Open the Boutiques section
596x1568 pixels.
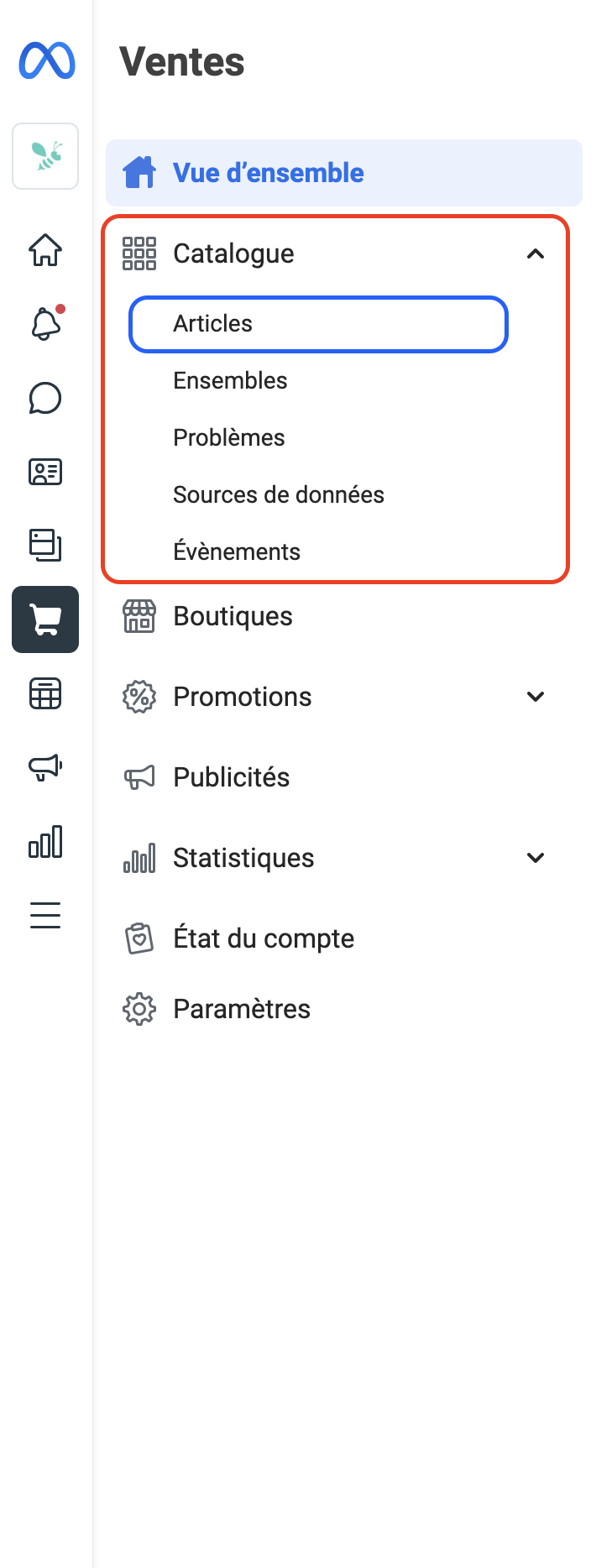click(233, 616)
